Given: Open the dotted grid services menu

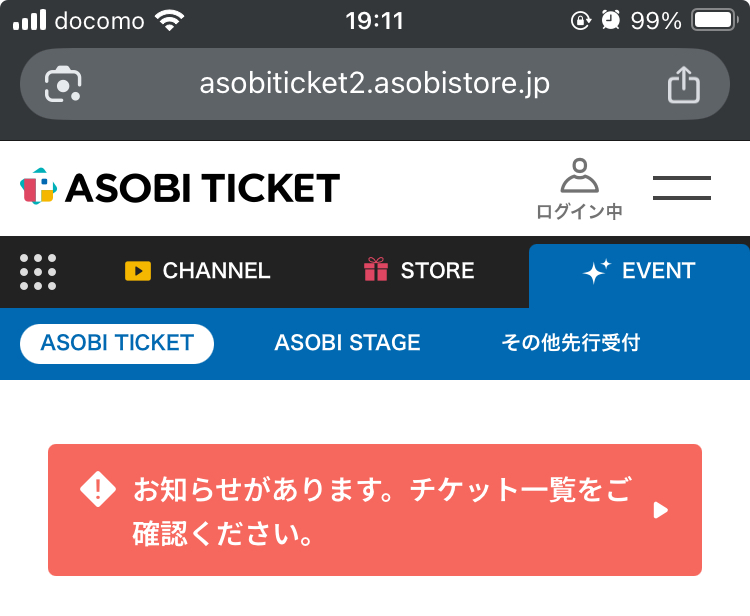Looking at the screenshot, I should click(38, 271).
